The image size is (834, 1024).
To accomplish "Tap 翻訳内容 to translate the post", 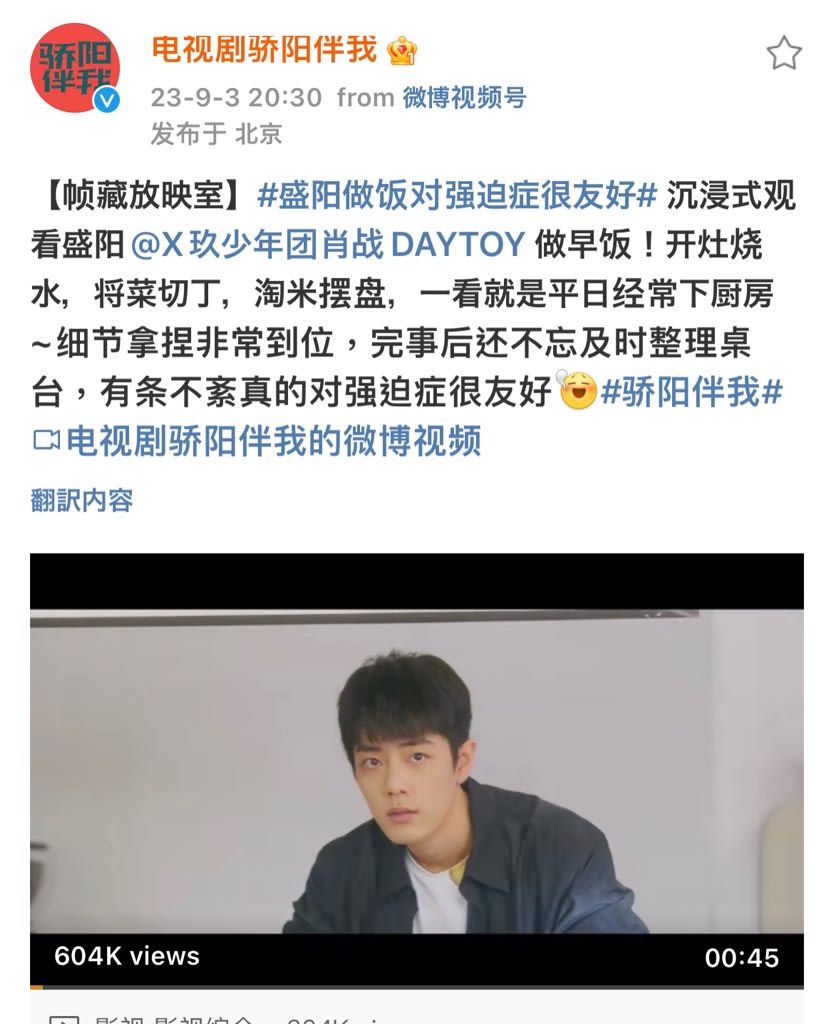I will pyautogui.click(x=82, y=500).
